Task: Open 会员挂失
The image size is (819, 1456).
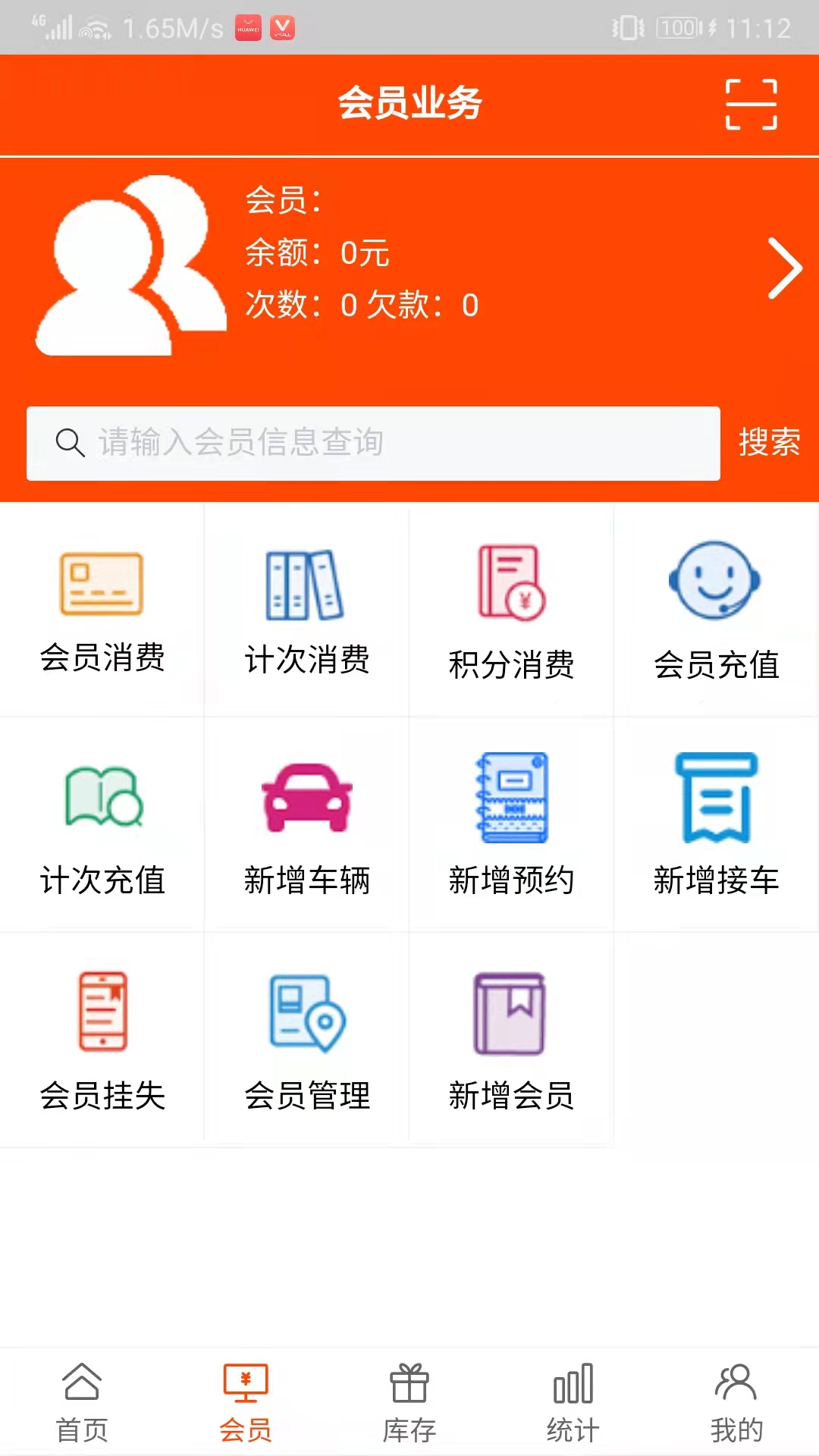Action: 102,1040
